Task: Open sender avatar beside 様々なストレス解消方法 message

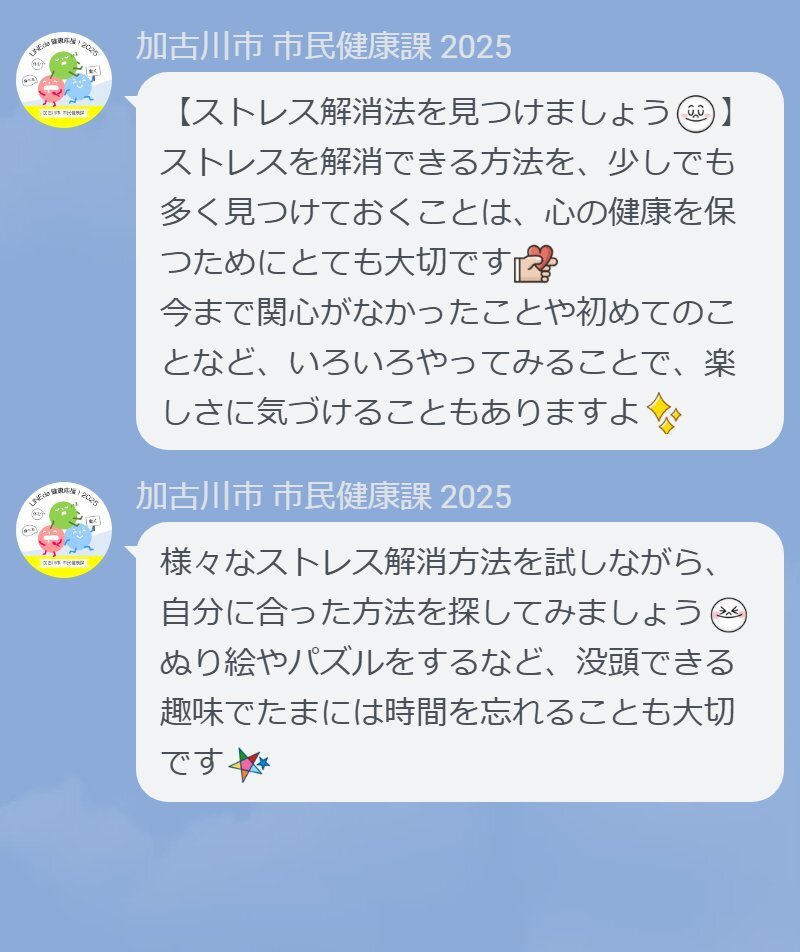Action: point(64,531)
